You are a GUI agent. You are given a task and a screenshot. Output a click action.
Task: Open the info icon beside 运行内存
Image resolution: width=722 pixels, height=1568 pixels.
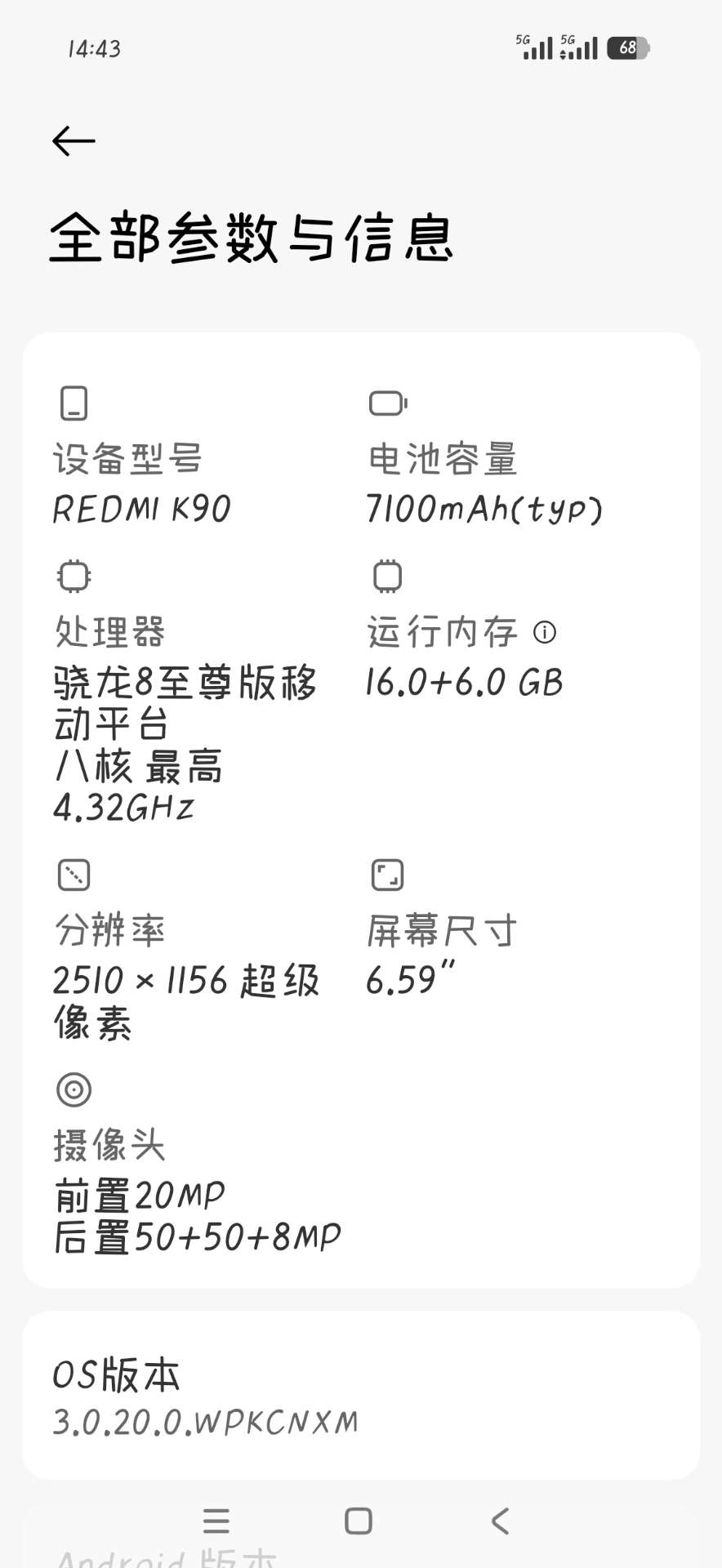545,632
